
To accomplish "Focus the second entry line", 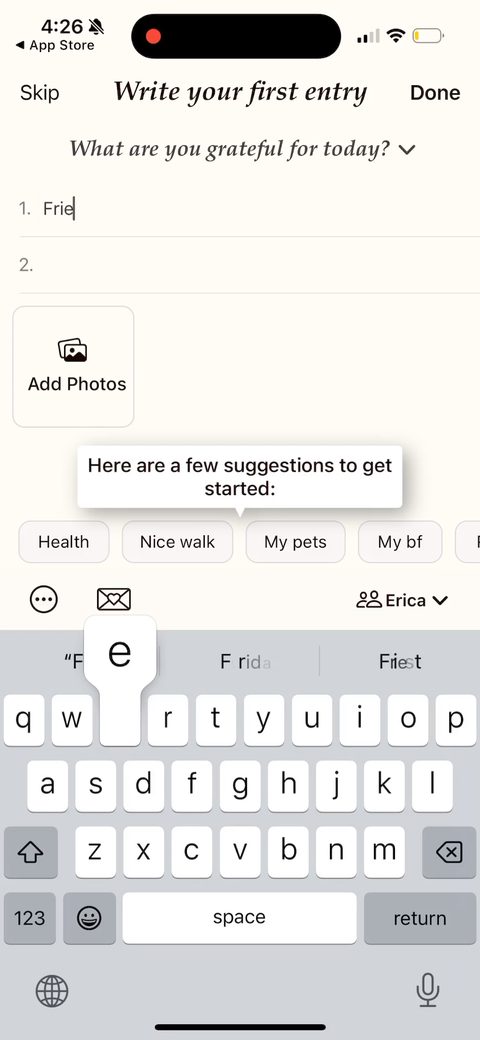I will click(249, 266).
